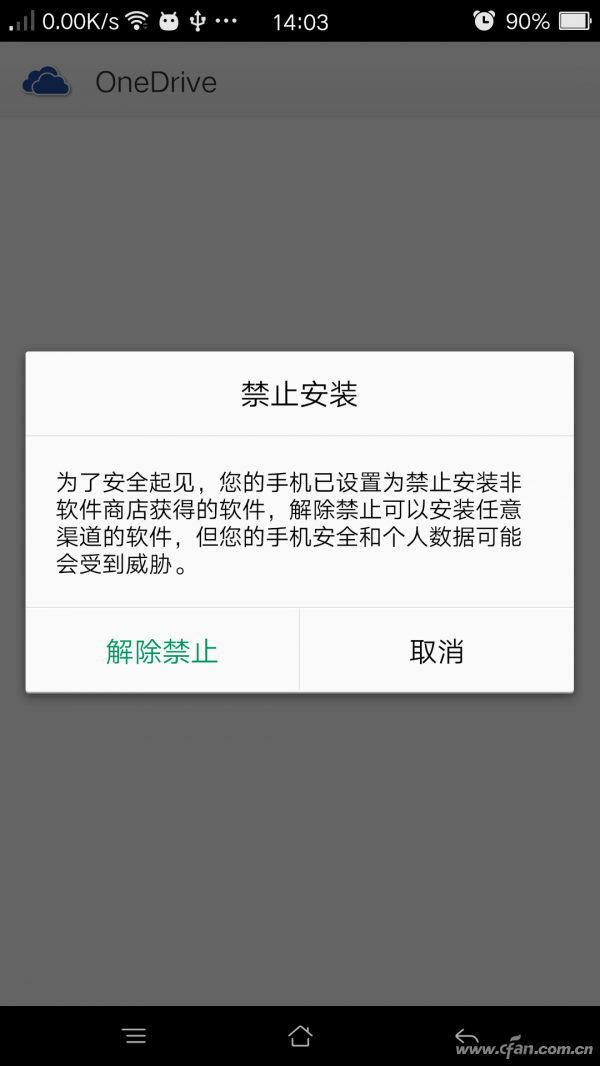Screen dimensions: 600x1066
Task: Go to the home screen
Action: 300,1036
